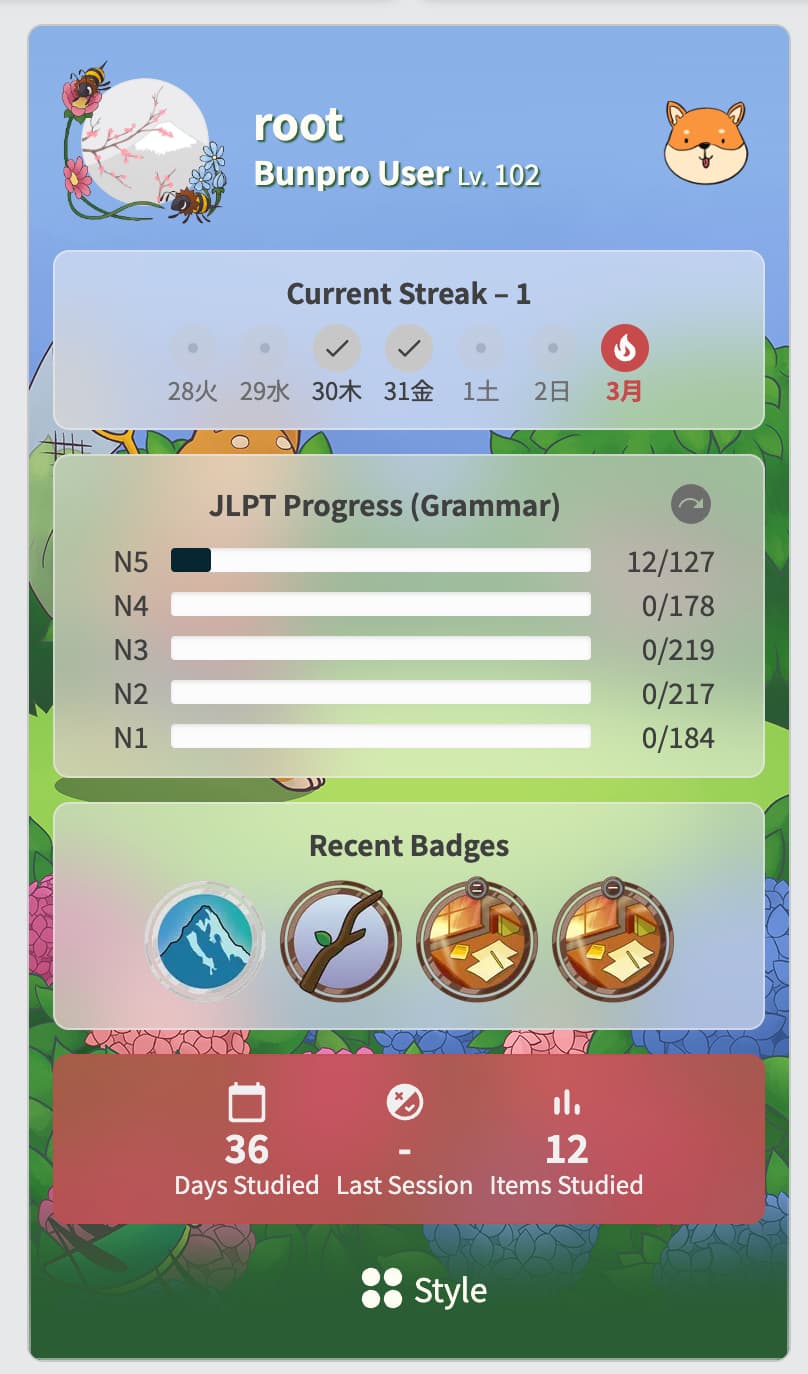Open the mountain badge

pyautogui.click(x=205, y=941)
